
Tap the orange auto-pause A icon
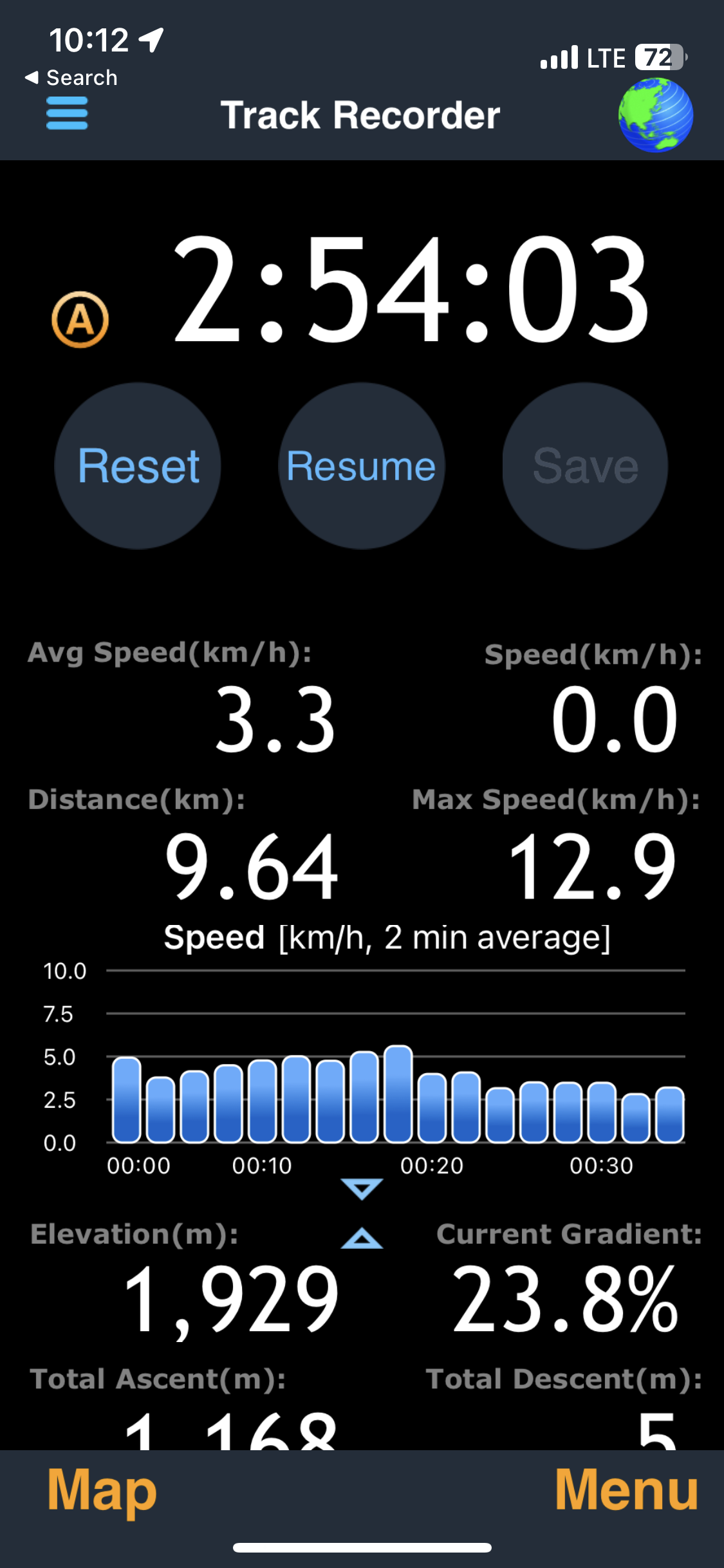[80, 320]
